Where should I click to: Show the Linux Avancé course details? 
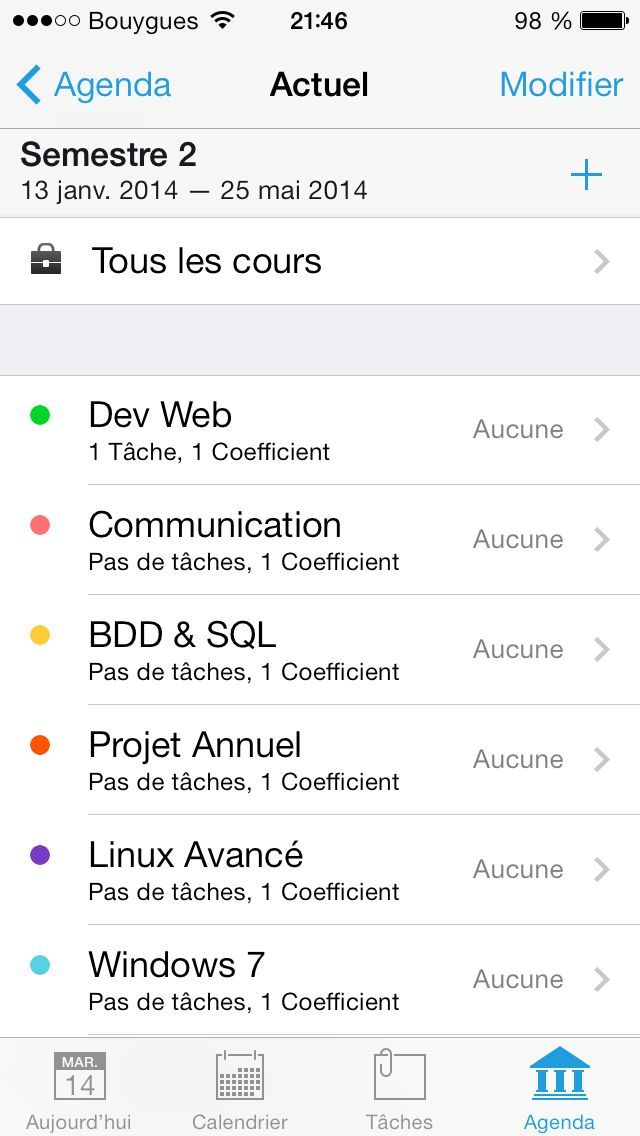[x=320, y=871]
